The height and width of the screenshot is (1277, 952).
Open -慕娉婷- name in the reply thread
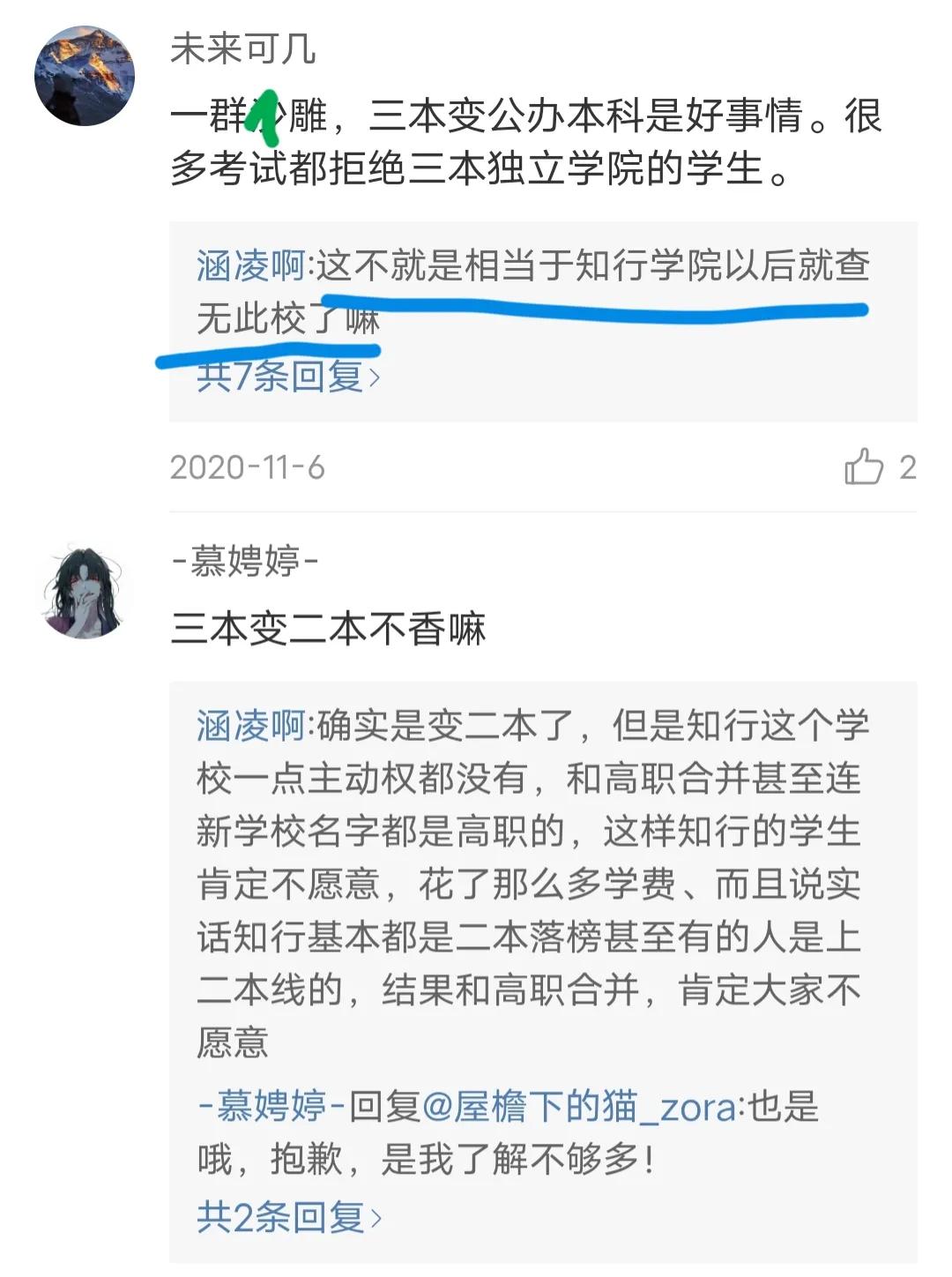click(x=271, y=1107)
